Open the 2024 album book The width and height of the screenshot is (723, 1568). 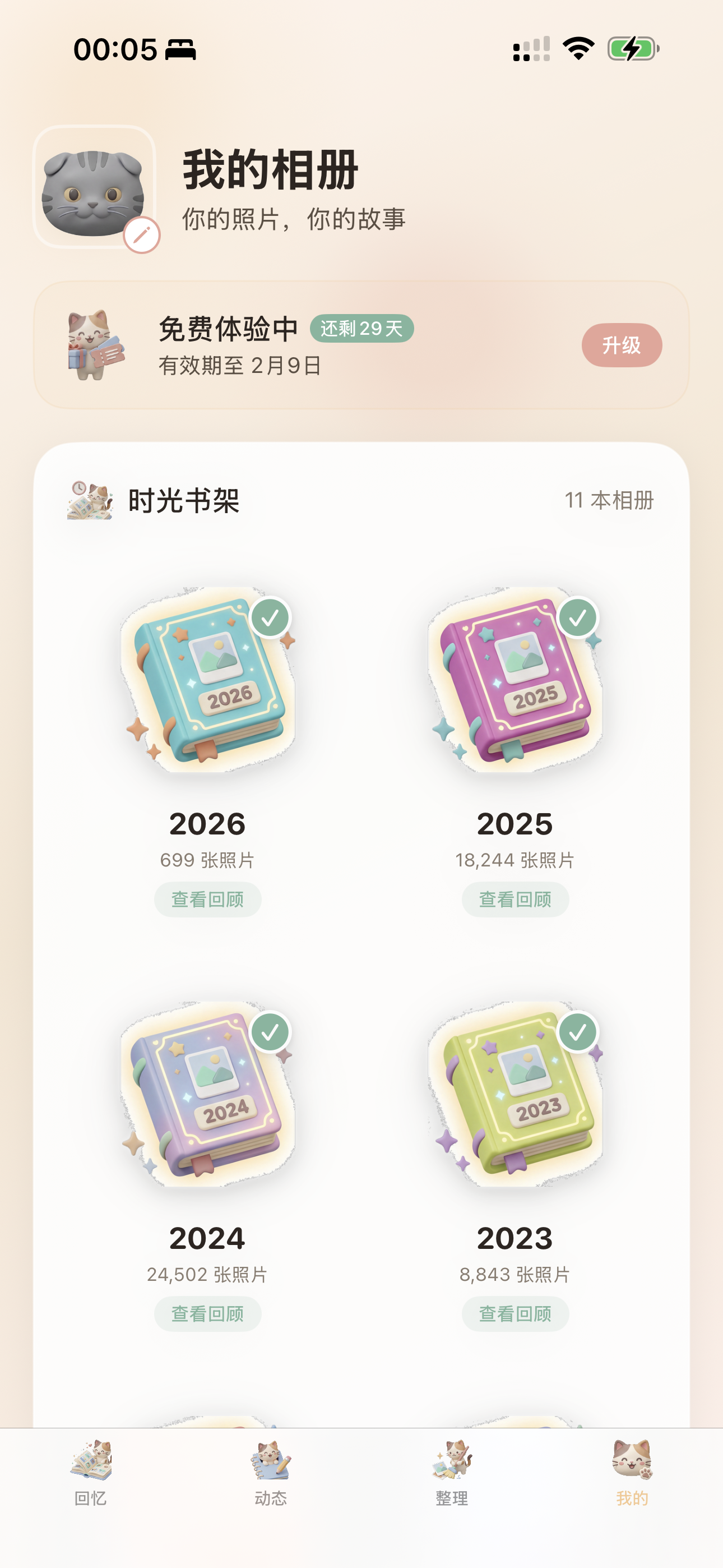[x=208, y=1093]
